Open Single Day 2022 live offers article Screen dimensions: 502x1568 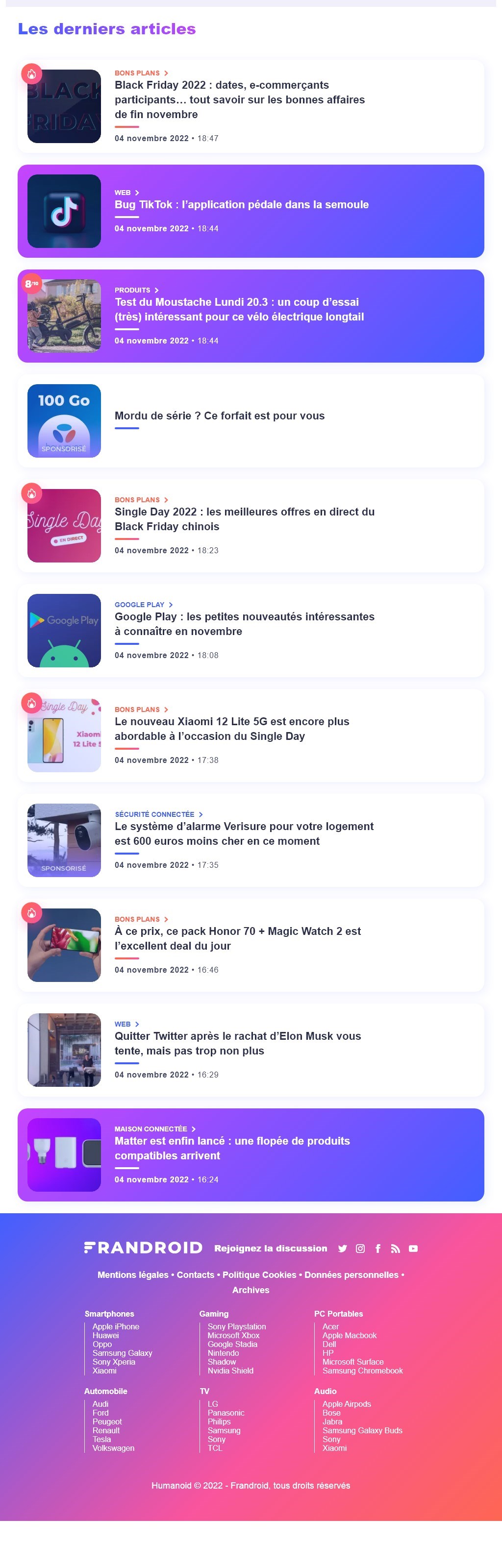pos(244,518)
